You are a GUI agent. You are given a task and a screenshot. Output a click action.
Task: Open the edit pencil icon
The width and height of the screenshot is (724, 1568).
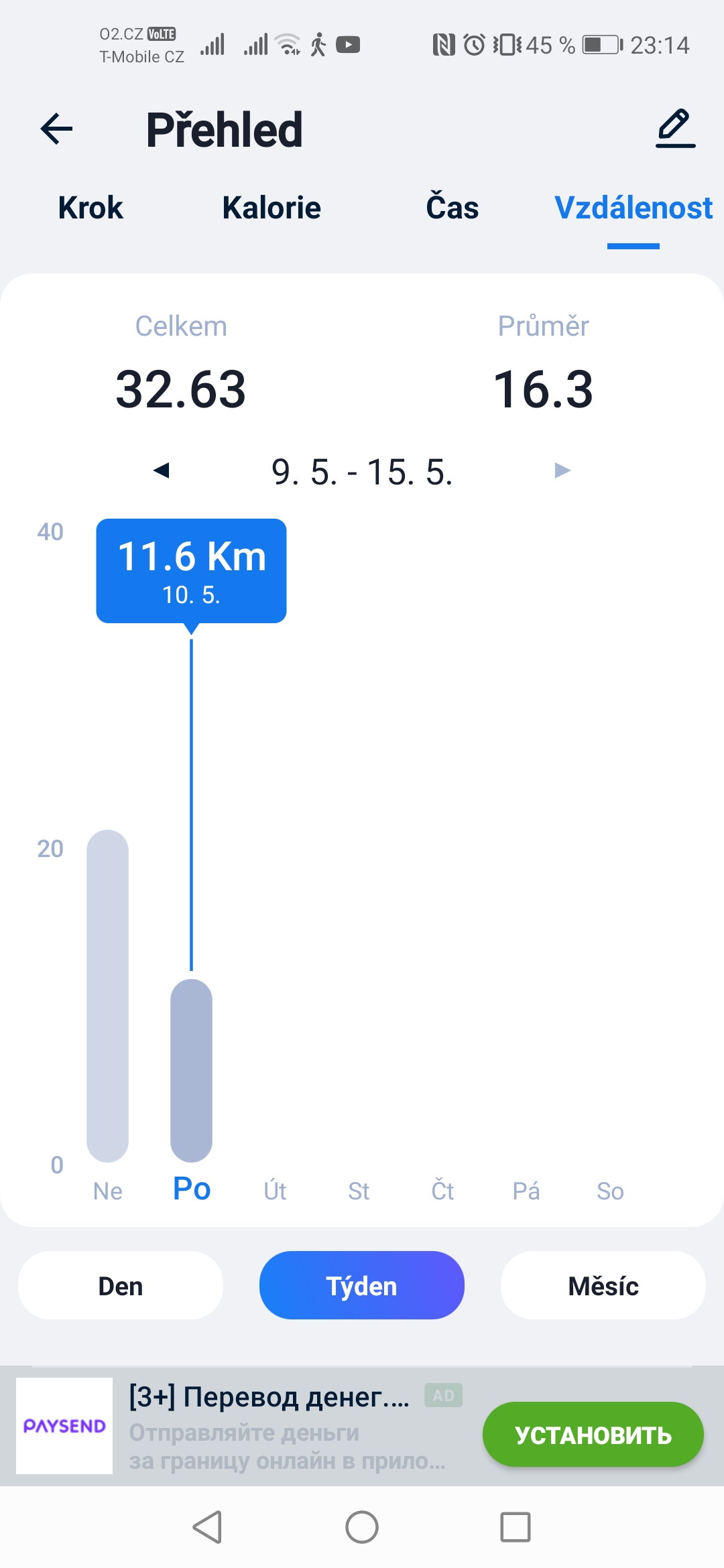675,129
